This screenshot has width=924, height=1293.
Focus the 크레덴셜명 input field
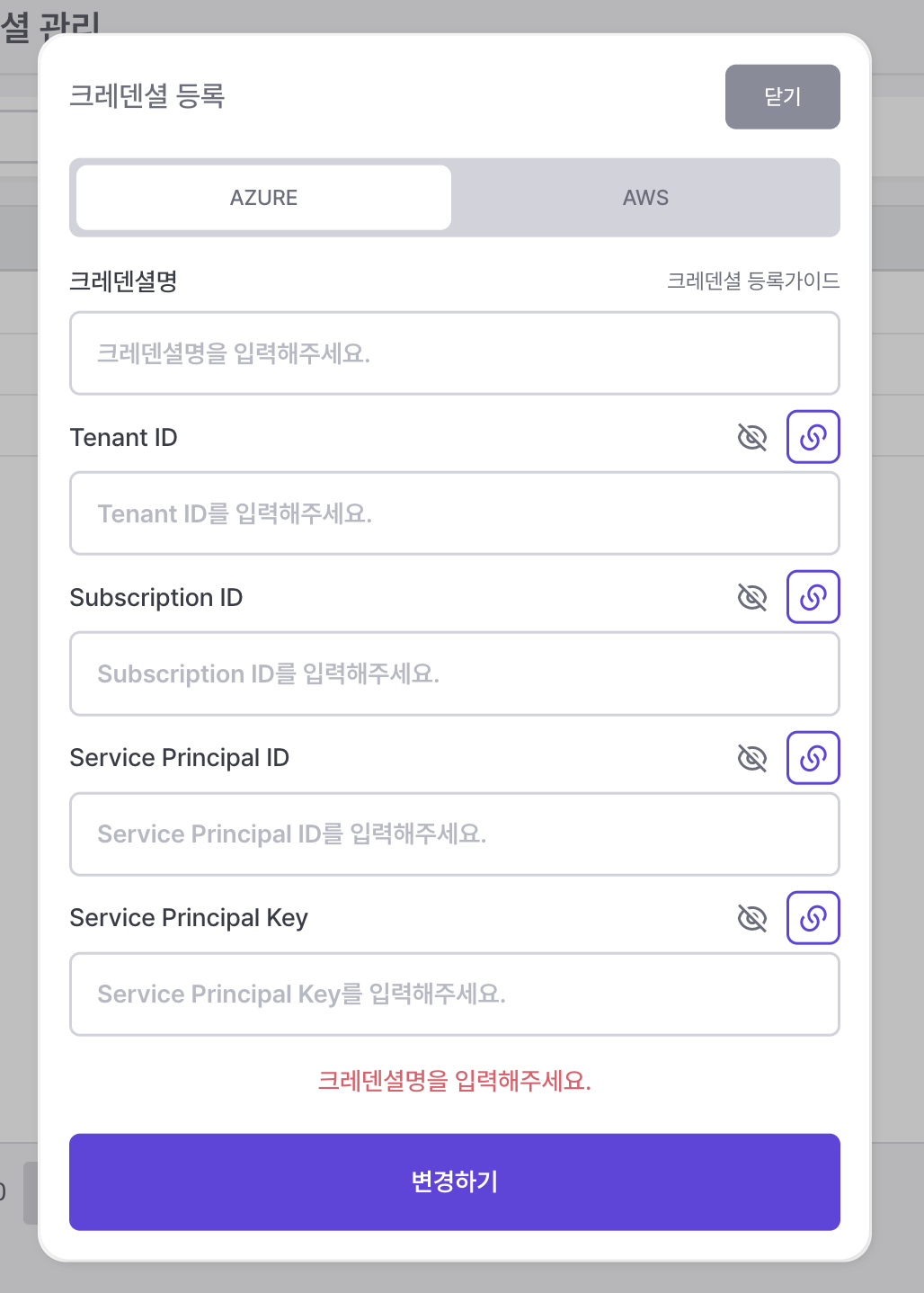pyautogui.click(x=454, y=353)
